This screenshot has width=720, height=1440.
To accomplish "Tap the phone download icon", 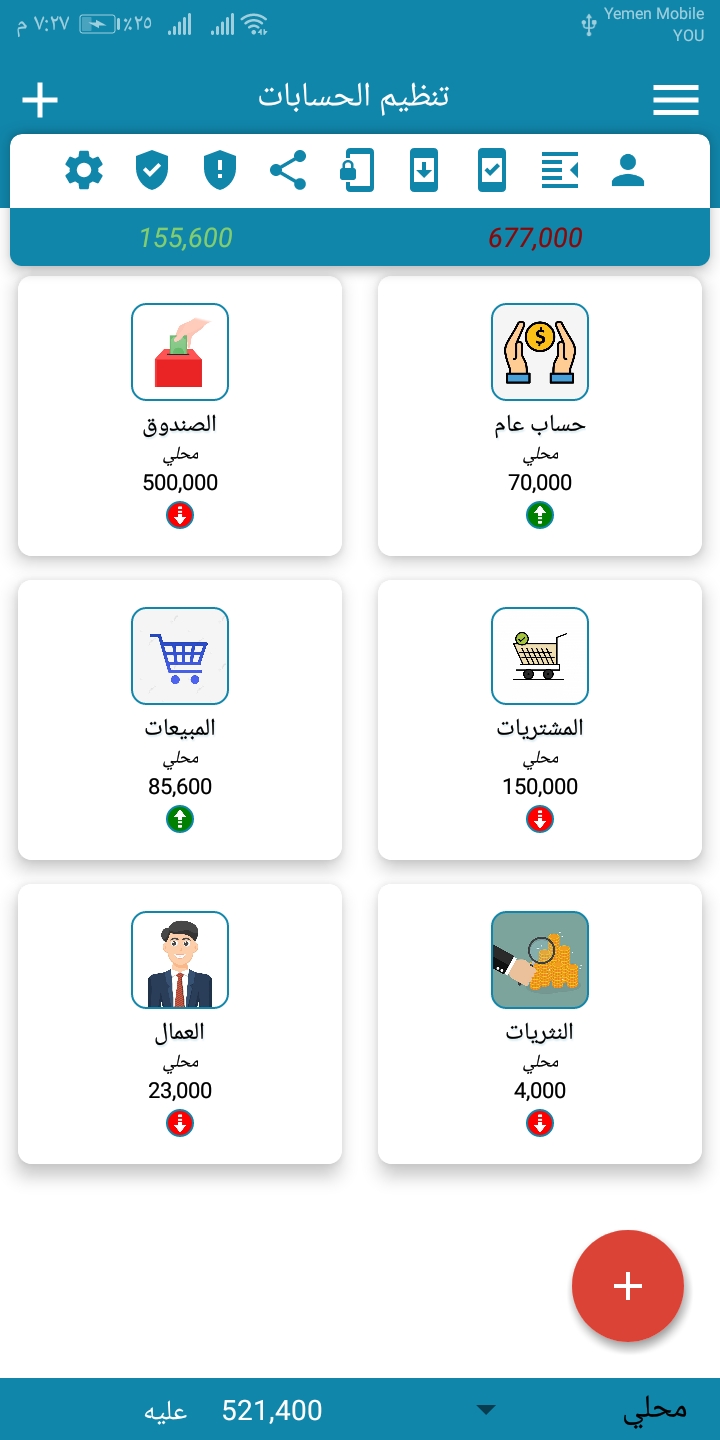I will click(424, 170).
